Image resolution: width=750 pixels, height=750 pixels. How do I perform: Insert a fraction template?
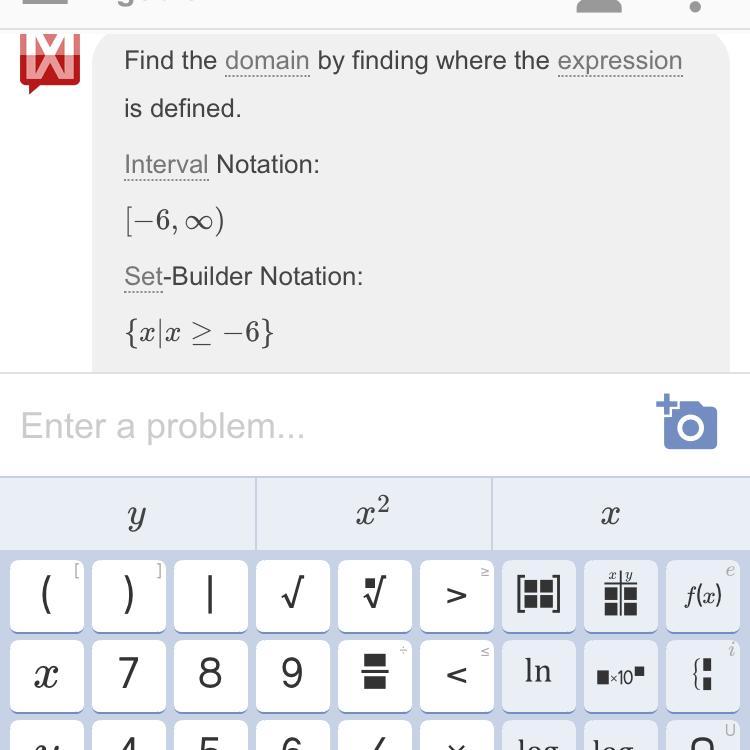pos(374,675)
